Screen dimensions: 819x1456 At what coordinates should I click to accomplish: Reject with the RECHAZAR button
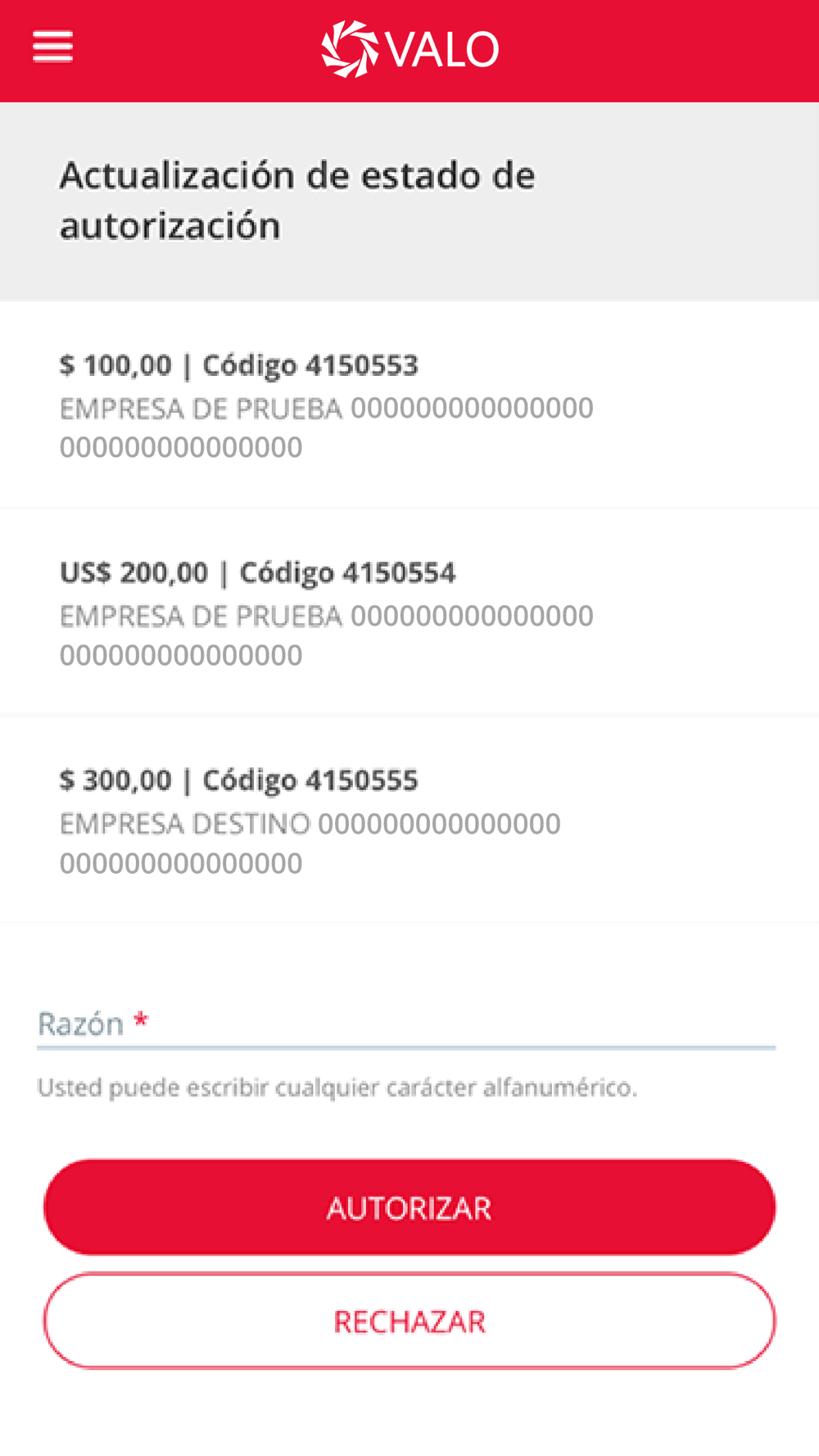tap(409, 1321)
